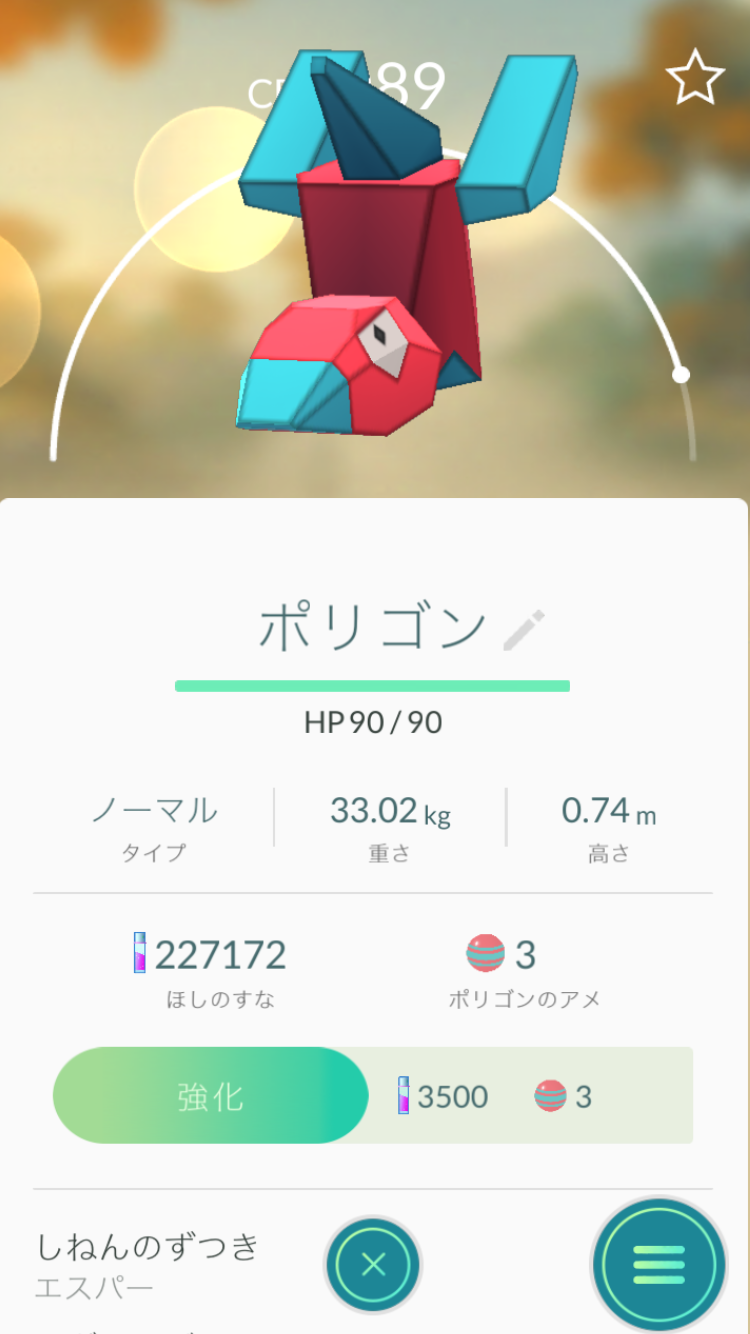Tap the green HP bar
The height and width of the screenshot is (1334, 750).
372,684
